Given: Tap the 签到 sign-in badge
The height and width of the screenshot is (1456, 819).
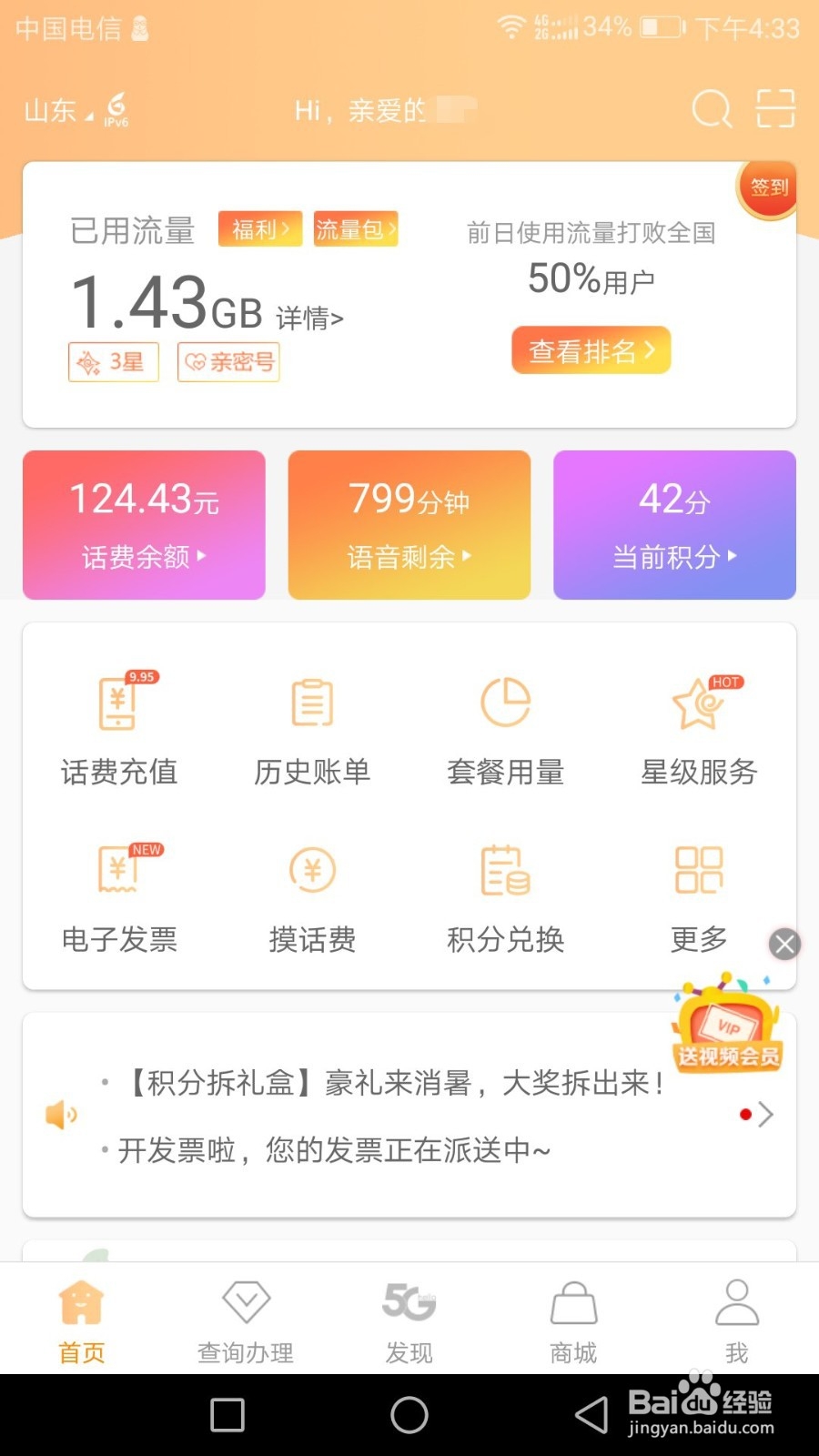Looking at the screenshot, I should pyautogui.click(x=769, y=188).
